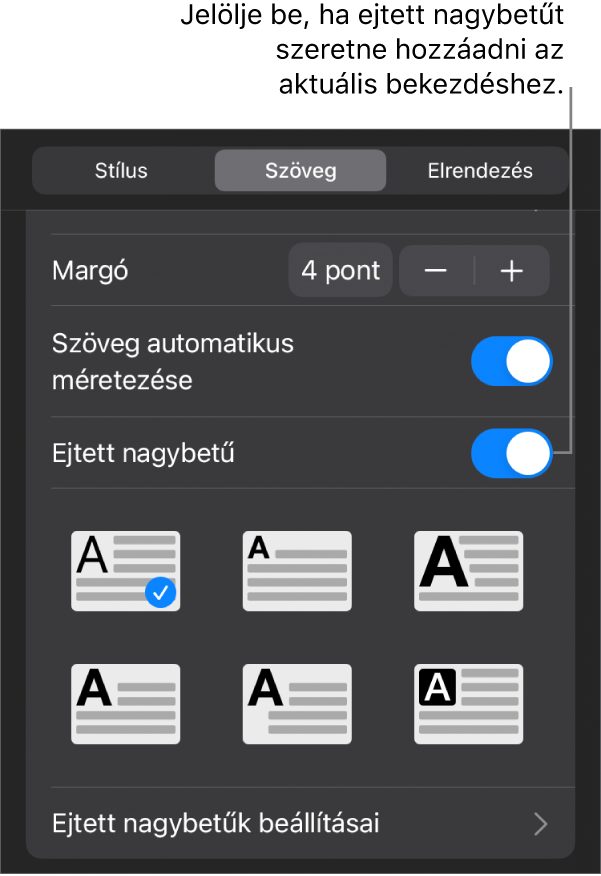Select the bottom-left bold drop cap style
The width and height of the screenshot is (601, 876).
coord(126,704)
